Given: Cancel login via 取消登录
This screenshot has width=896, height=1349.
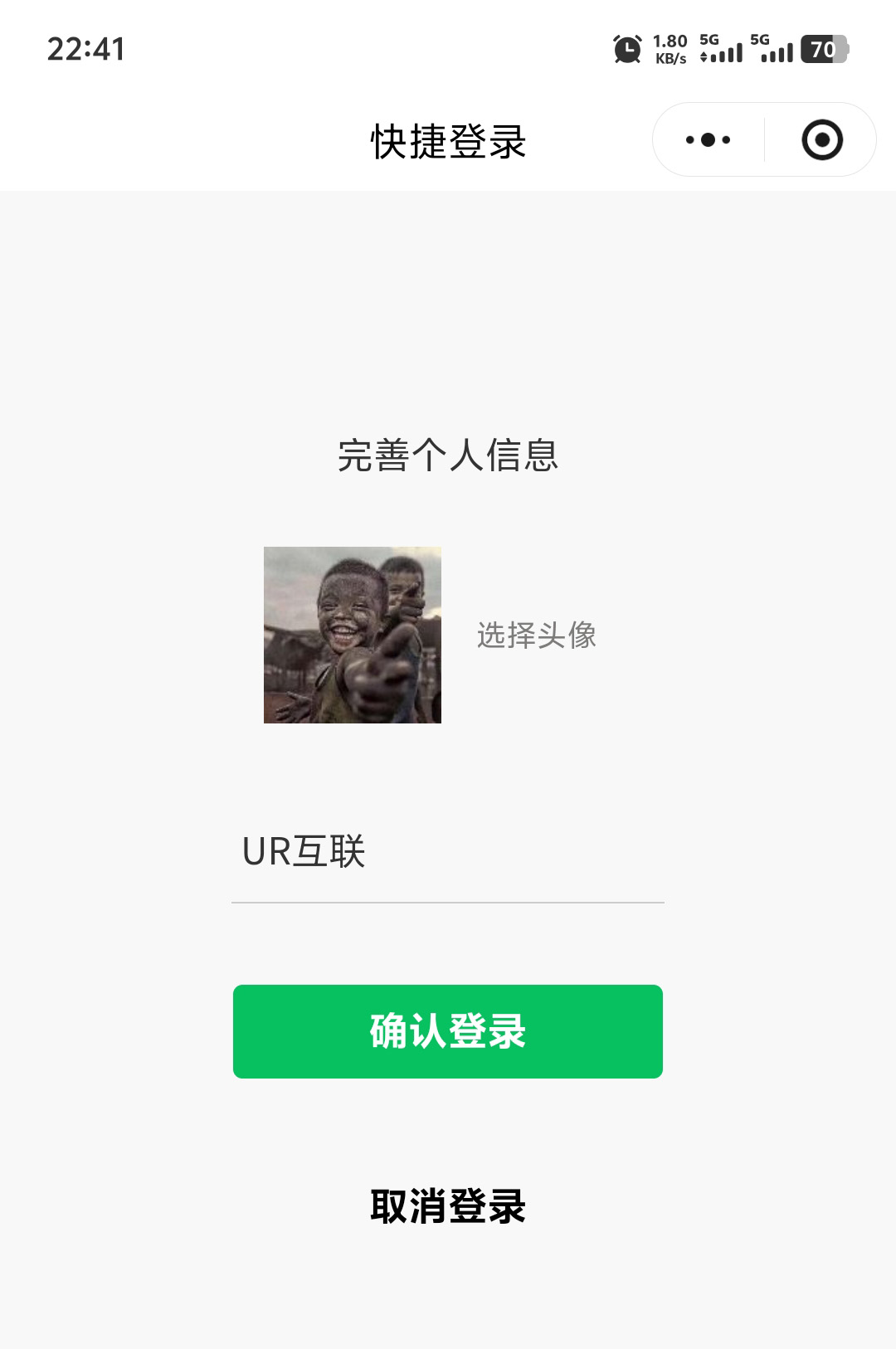Looking at the screenshot, I should pos(448,1206).
